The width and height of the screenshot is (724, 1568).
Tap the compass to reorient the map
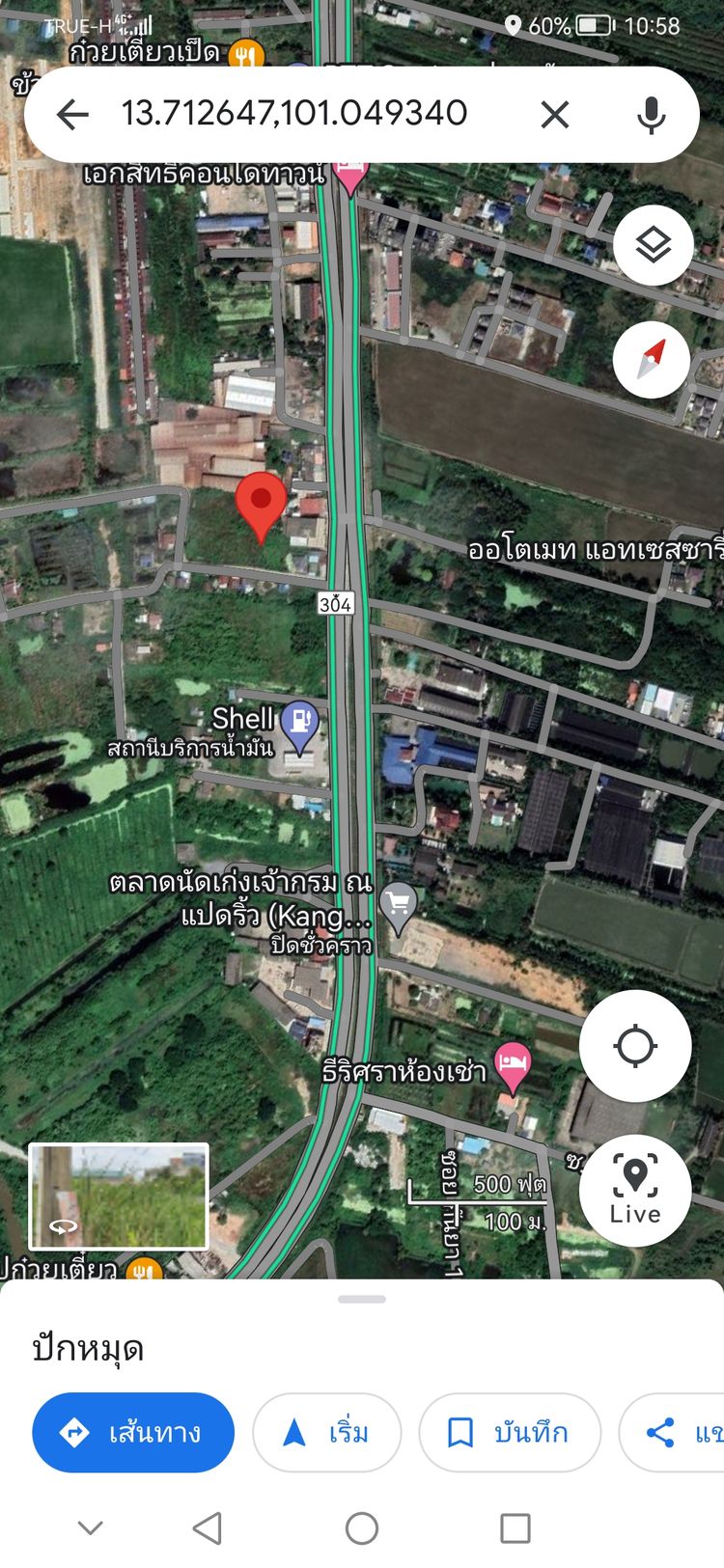pos(652,360)
